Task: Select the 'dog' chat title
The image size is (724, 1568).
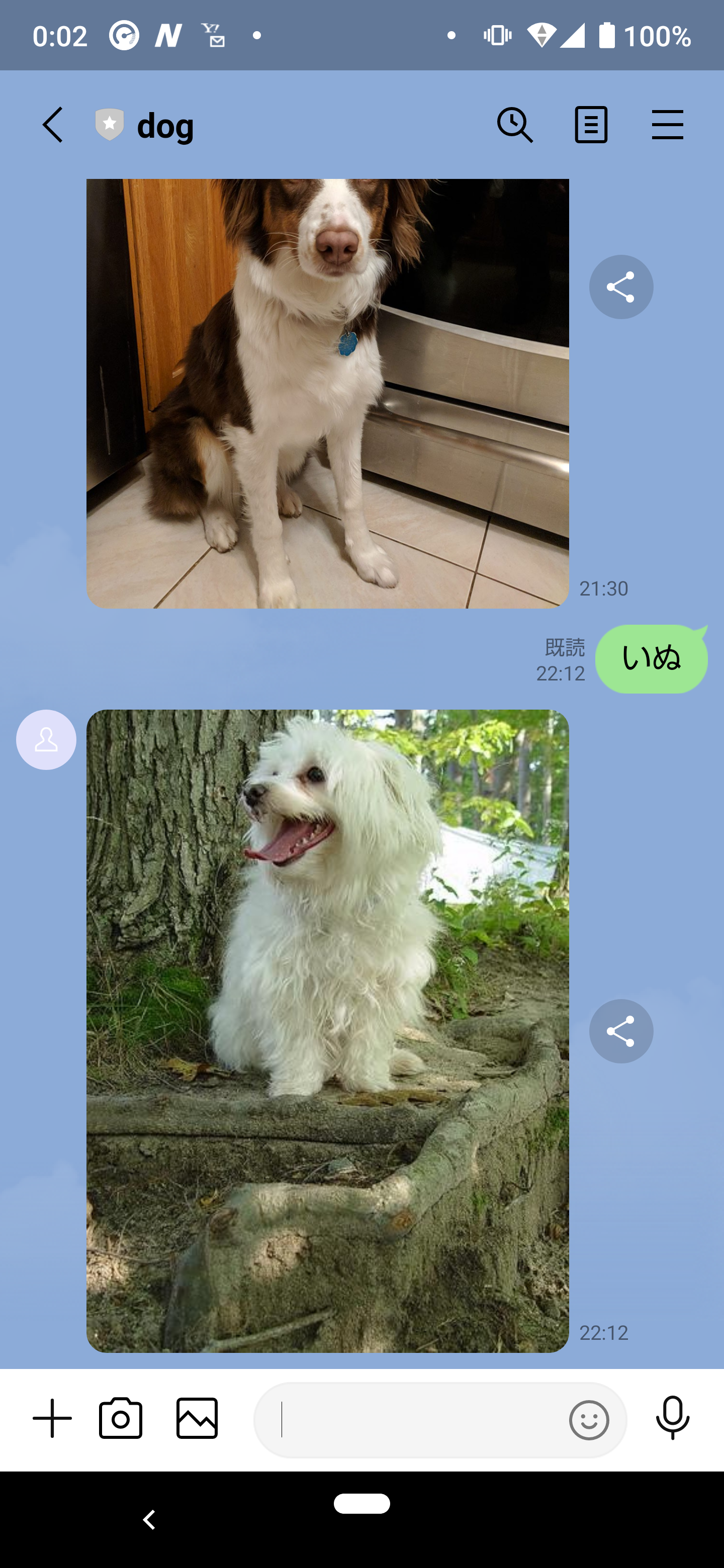Action: (x=165, y=126)
